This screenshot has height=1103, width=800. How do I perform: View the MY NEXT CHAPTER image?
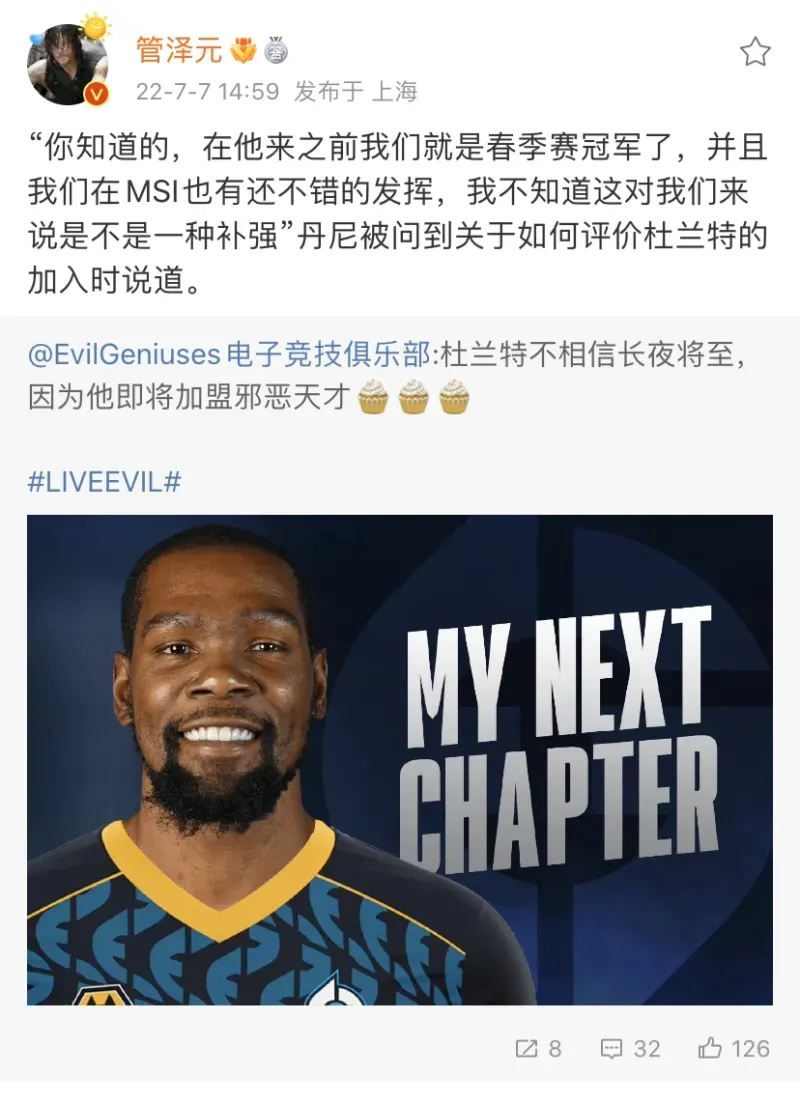click(x=400, y=760)
